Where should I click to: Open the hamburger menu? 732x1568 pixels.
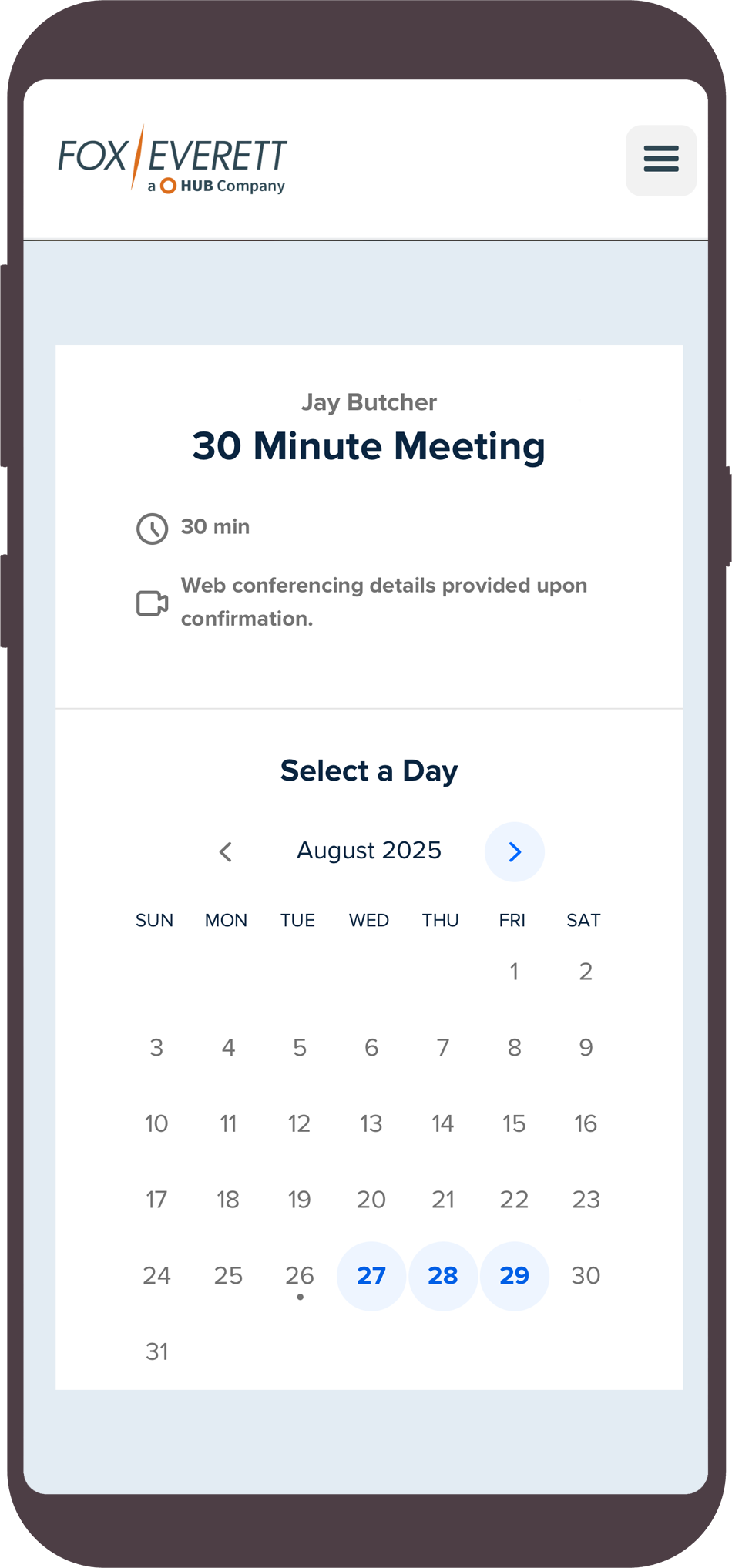[660, 159]
